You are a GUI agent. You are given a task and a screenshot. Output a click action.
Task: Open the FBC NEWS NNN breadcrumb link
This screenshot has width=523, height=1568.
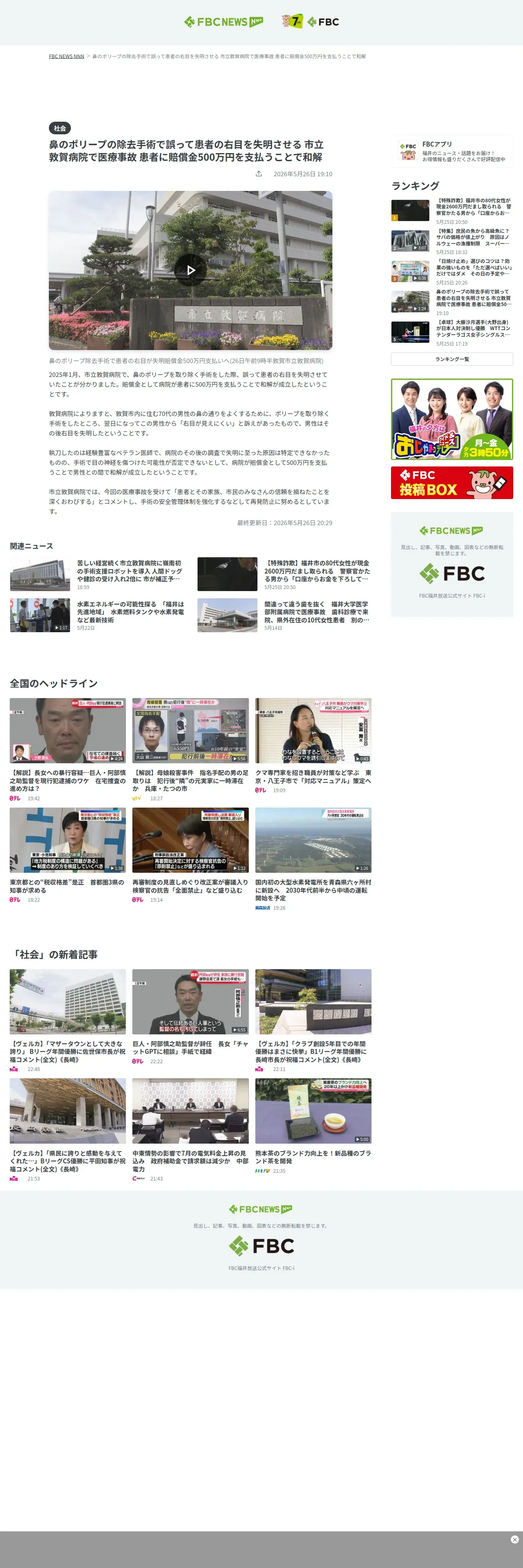tap(66, 56)
